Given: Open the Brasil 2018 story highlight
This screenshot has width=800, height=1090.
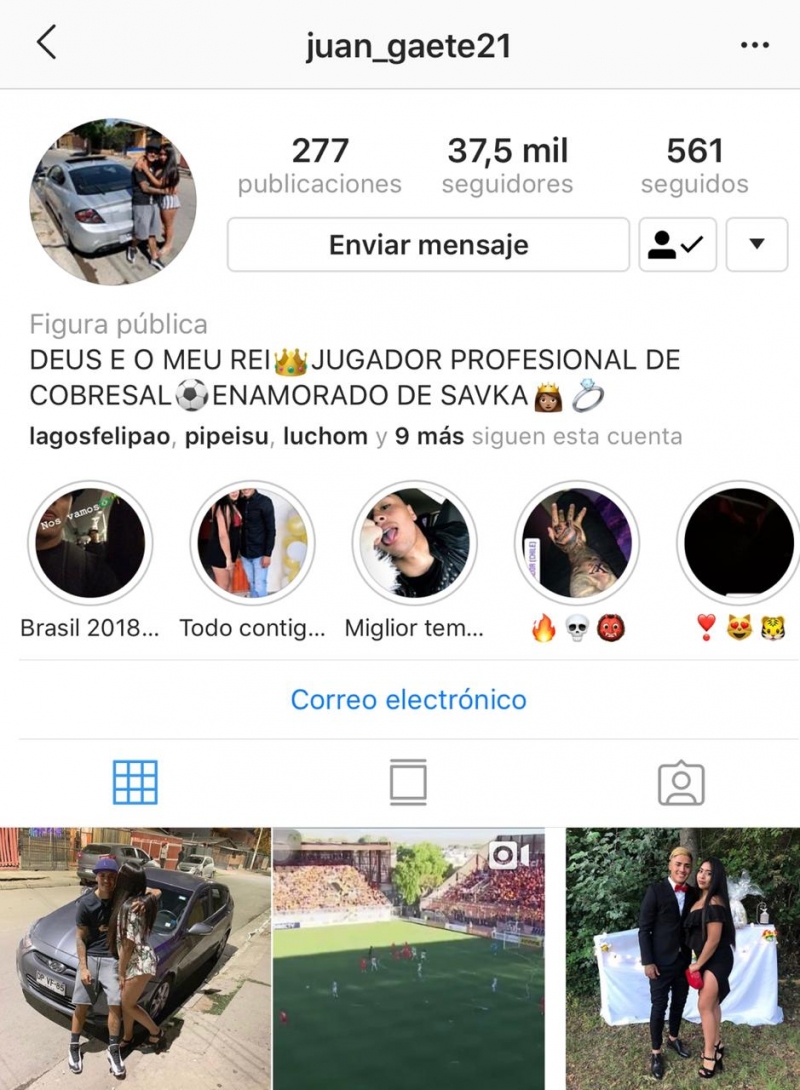Looking at the screenshot, I should tap(88, 542).
